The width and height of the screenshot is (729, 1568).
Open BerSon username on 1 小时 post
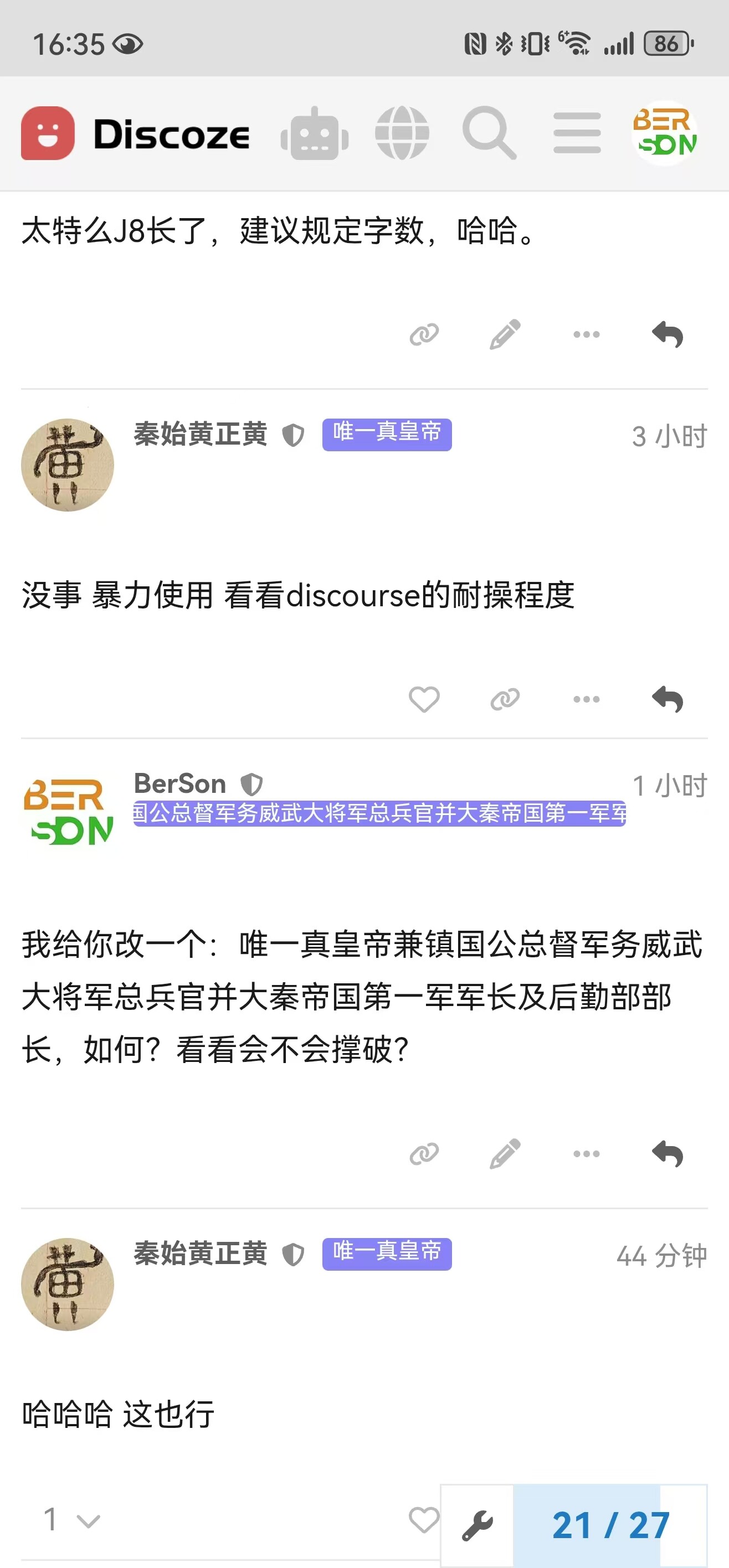coord(179,783)
